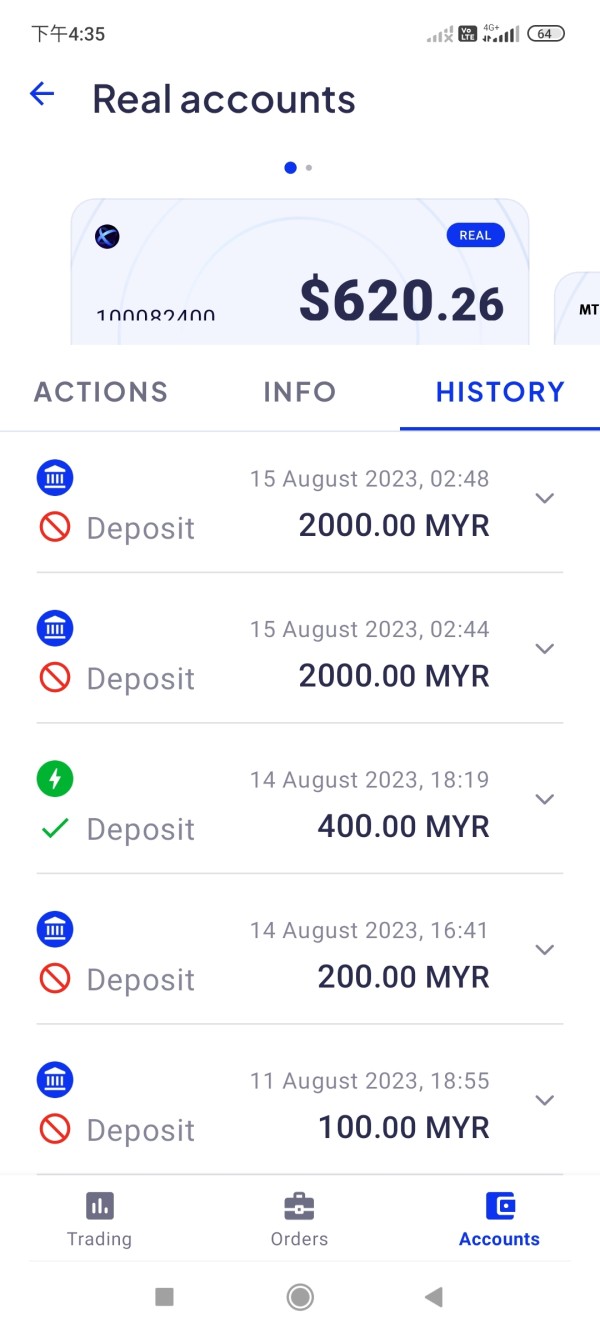Screen dimensions: 600x1333
Task: Go to the Orders section
Action: click(x=299, y=1219)
